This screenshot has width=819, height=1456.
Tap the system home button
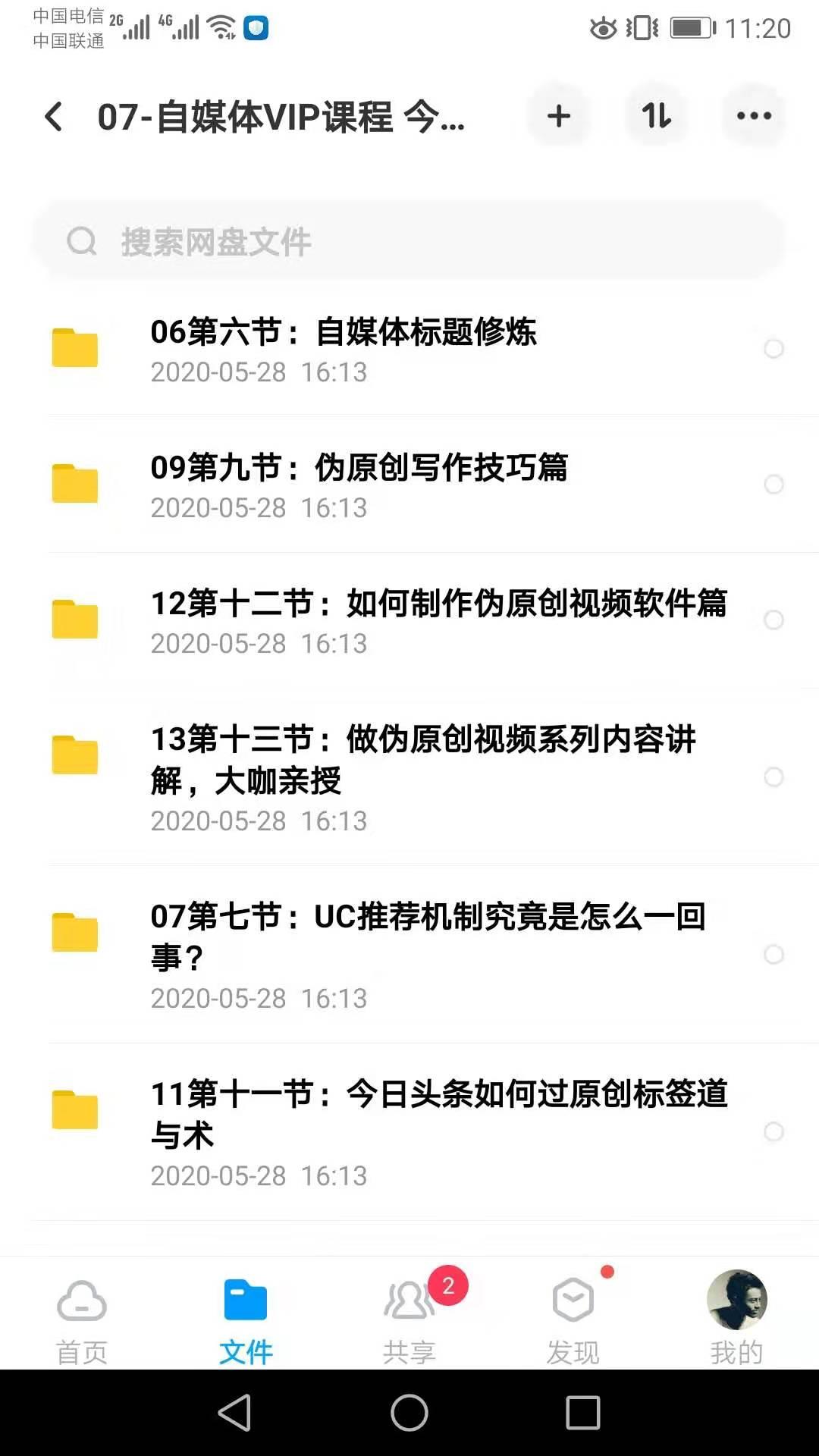(409, 1413)
